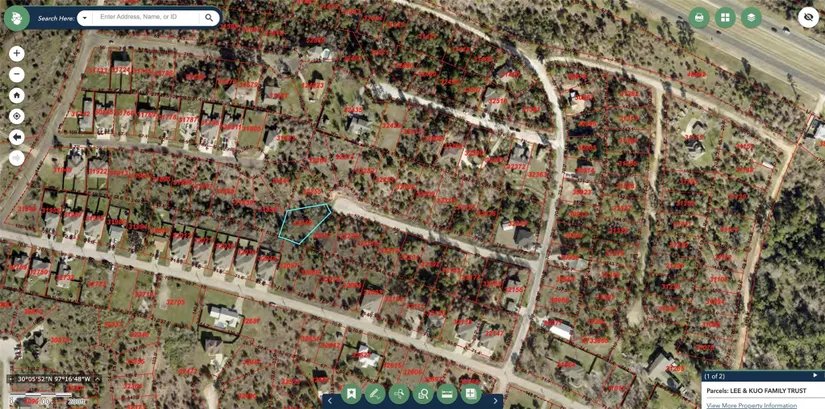Tap the magnifier search button

pyautogui.click(x=209, y=18)
